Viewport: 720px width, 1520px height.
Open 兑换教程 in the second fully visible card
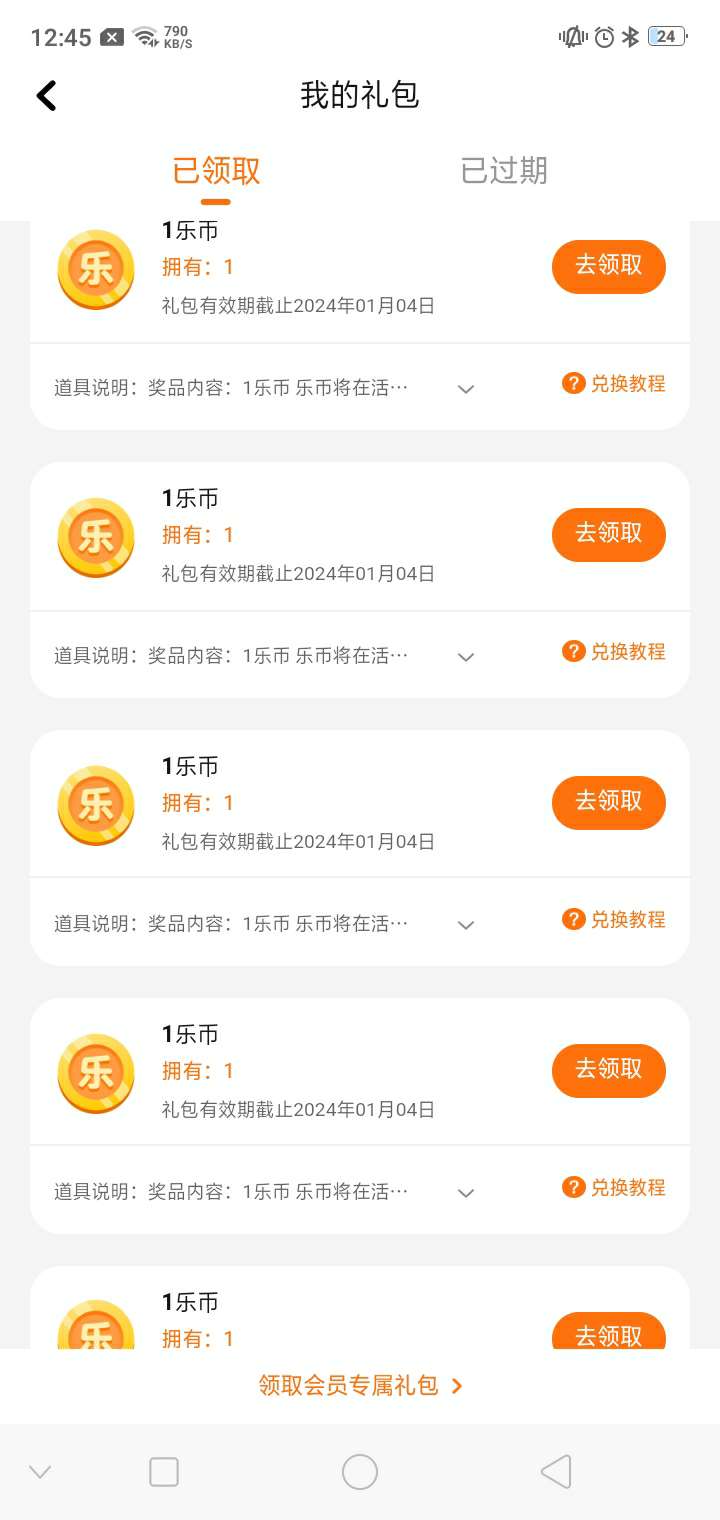614,920
